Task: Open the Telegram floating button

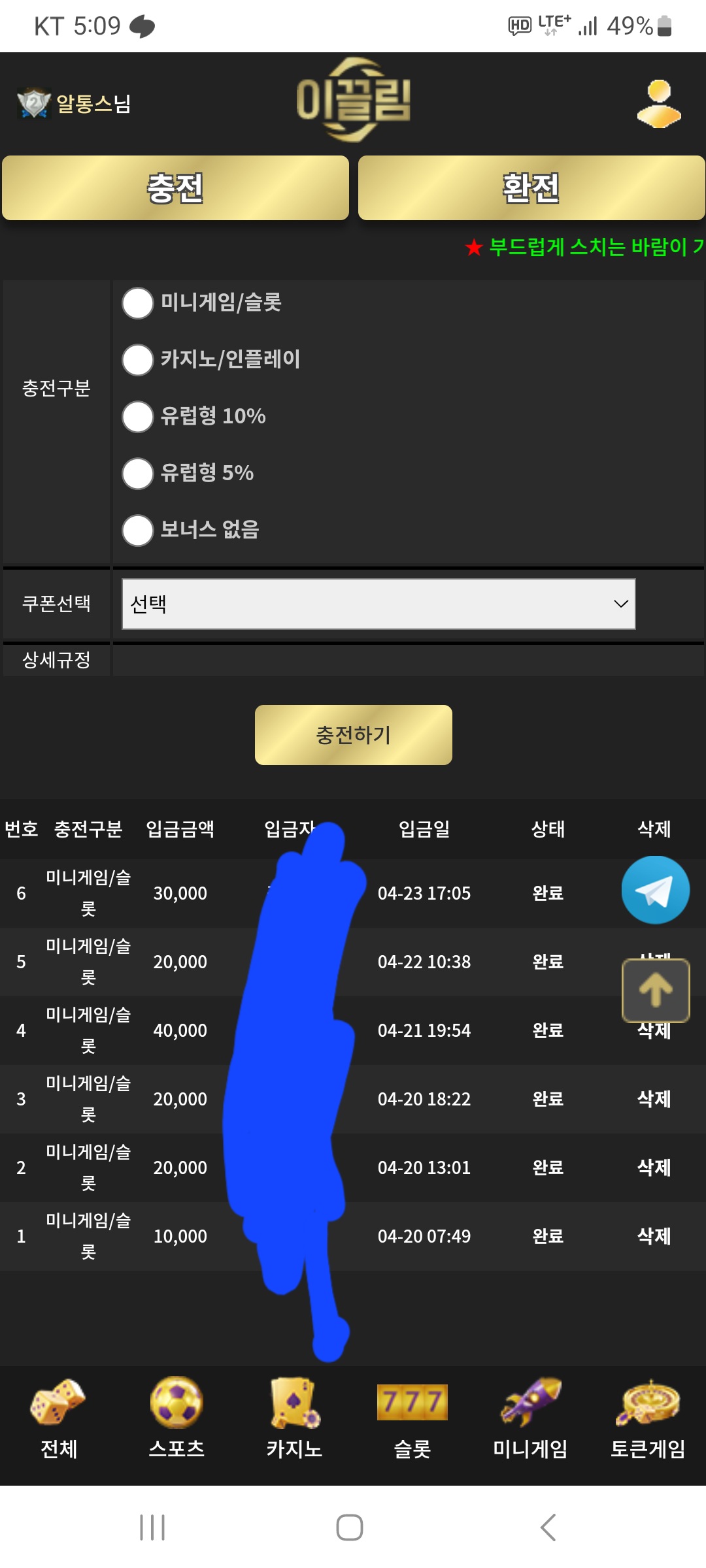Action: coord(655,890)
